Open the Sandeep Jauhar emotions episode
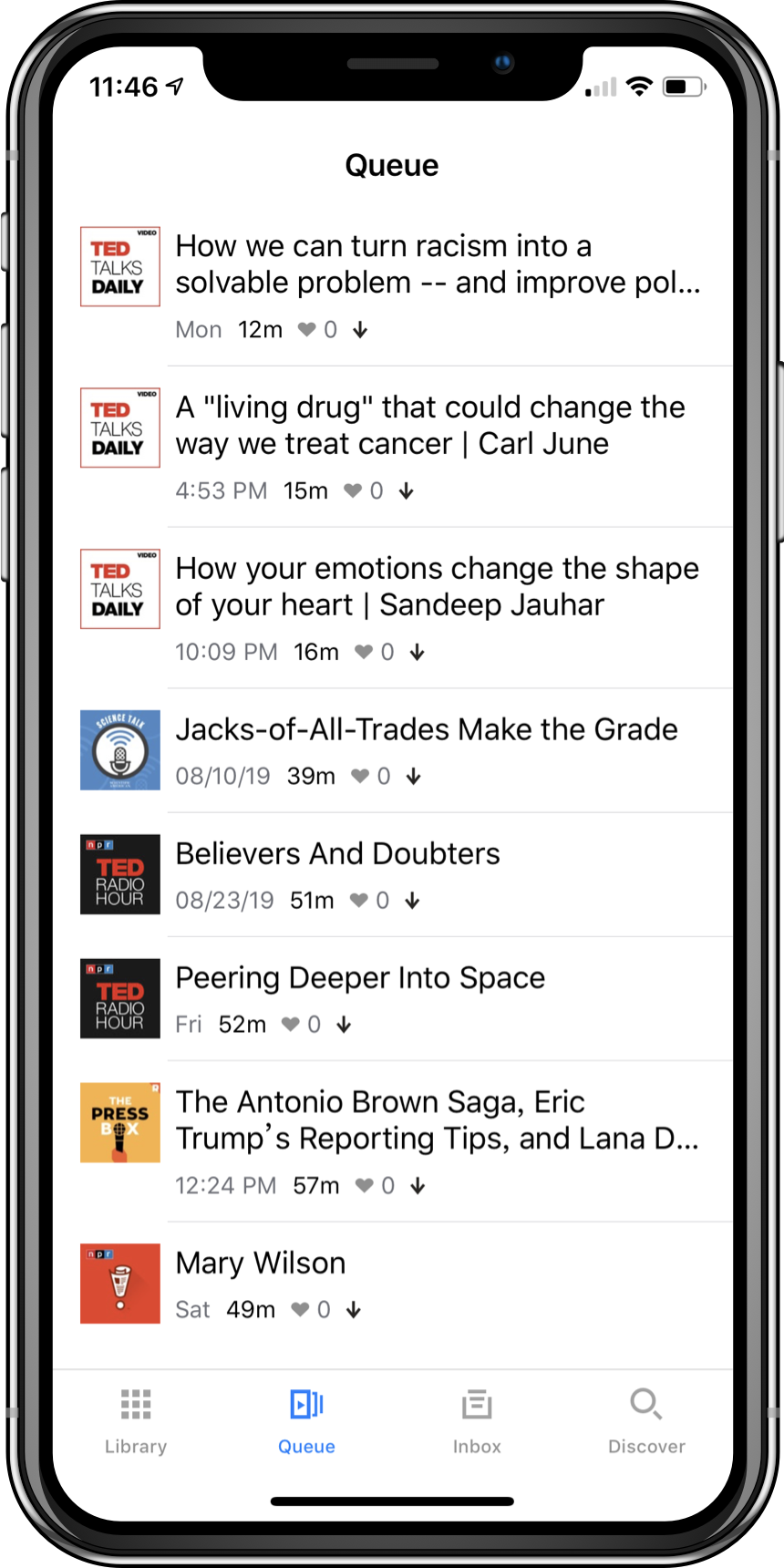Screen dimensions: 784x1568 pyautogui.click(x=438, y=586)
